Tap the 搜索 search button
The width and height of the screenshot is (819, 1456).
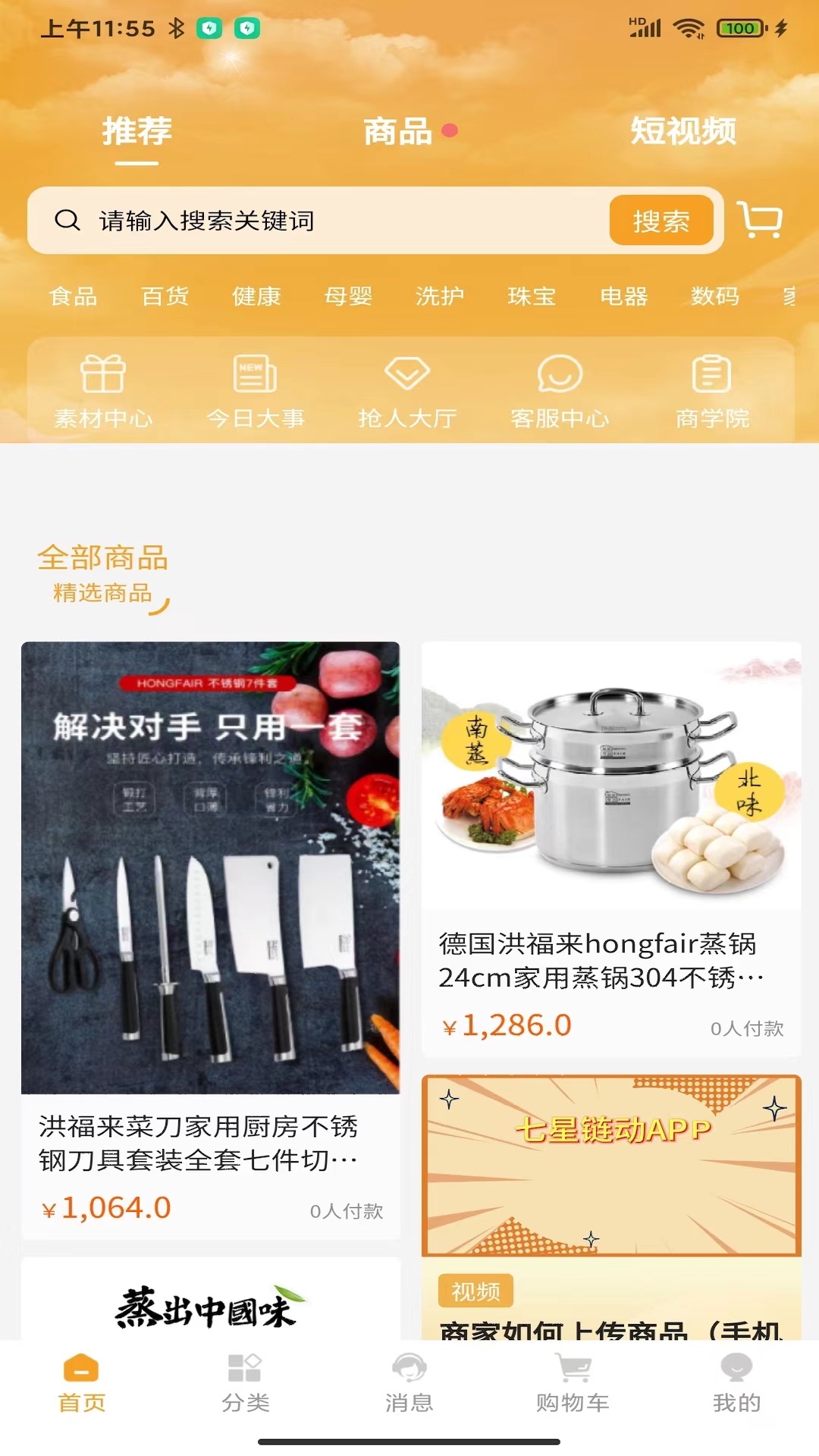coord(662,221)
